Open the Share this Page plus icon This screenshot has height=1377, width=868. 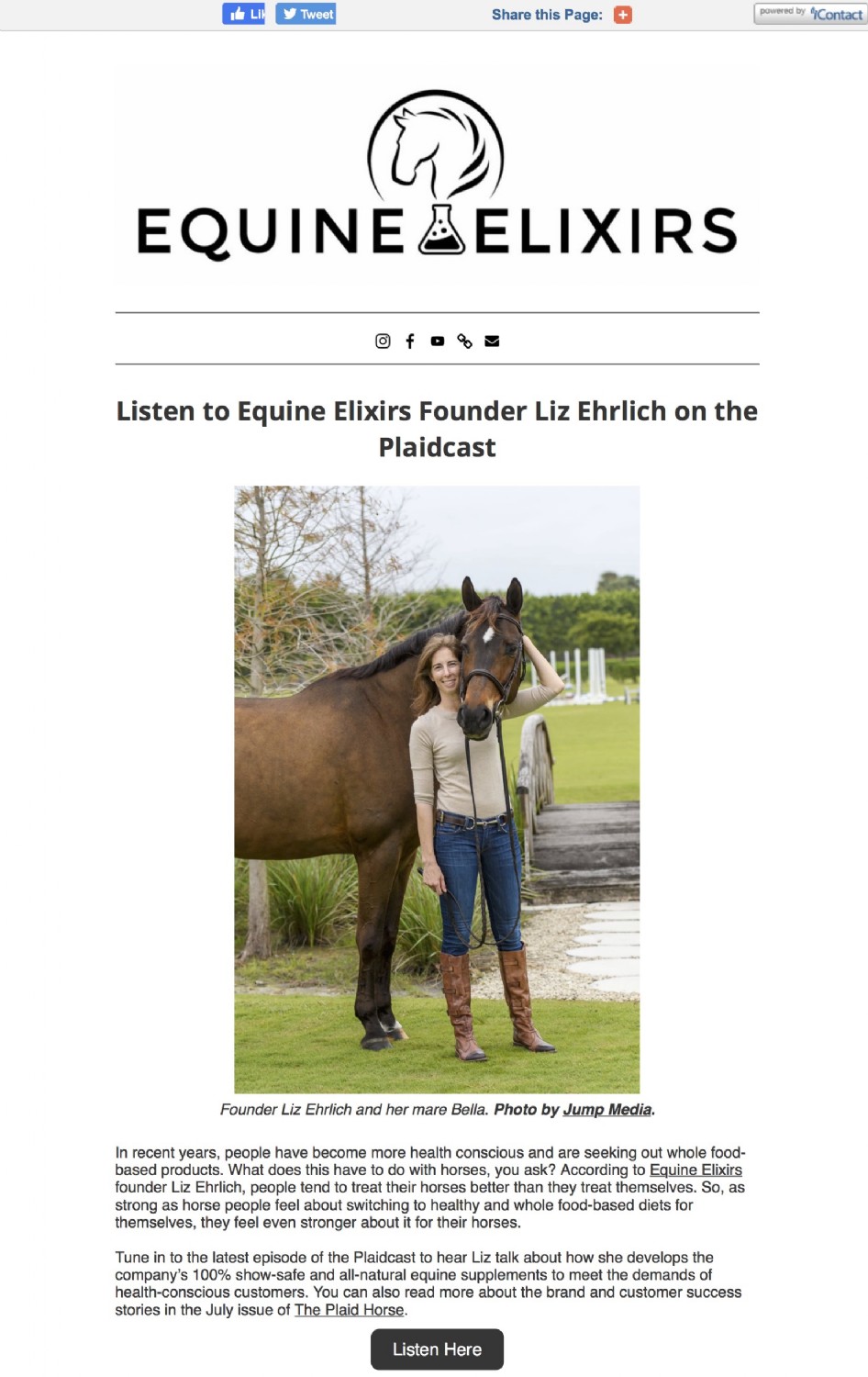pyautogui.click(x=623, y=15)
